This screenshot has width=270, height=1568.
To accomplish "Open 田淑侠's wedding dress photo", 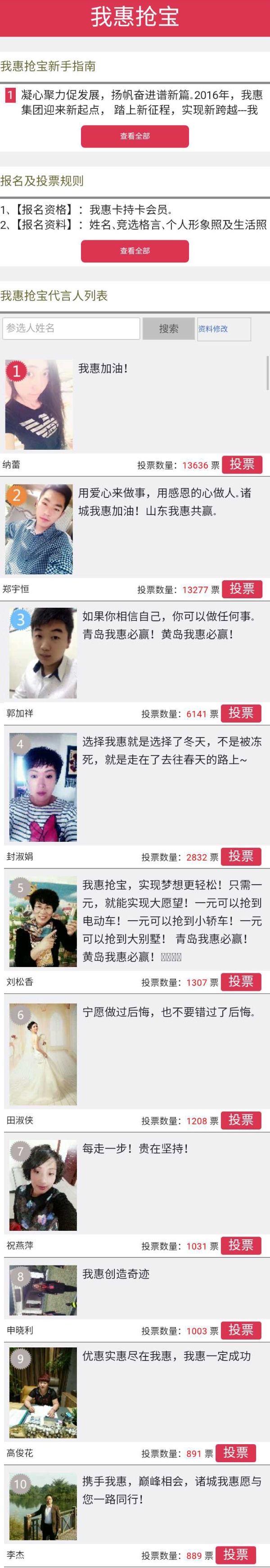I will [x=43, y=1054].
